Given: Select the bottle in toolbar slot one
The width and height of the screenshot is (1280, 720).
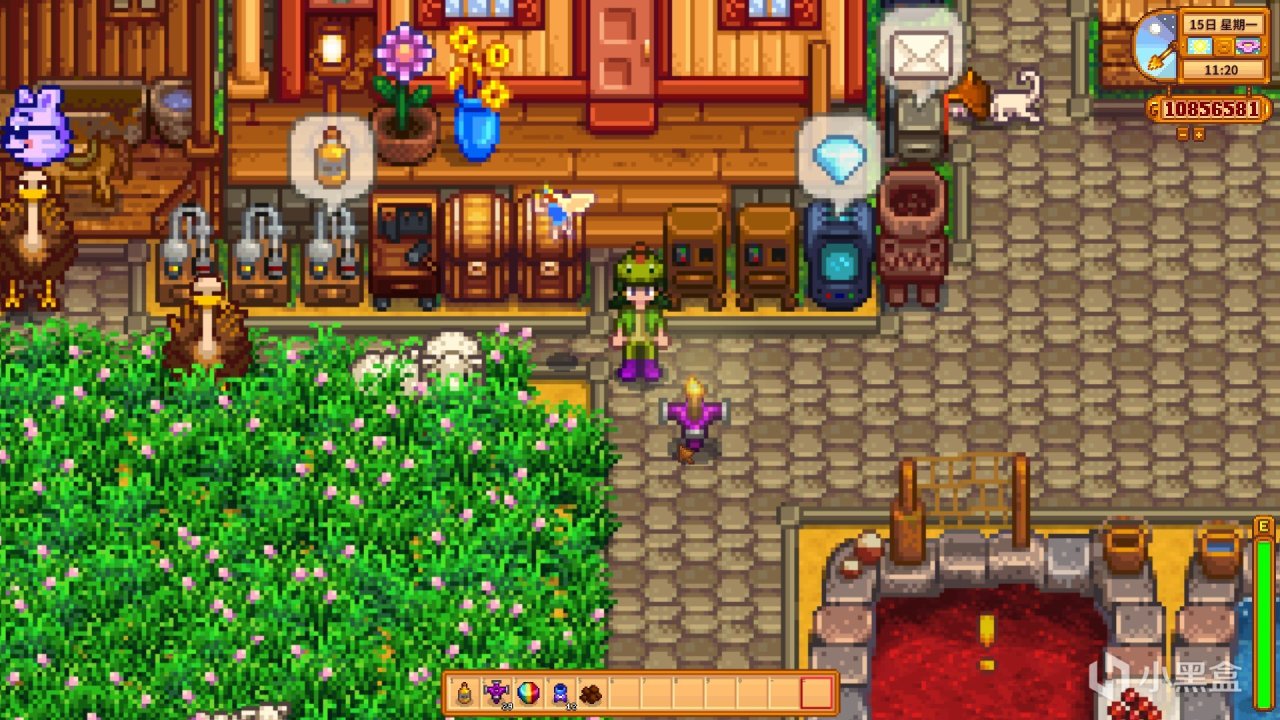Looking at the screenshot, I should (465, 692).
